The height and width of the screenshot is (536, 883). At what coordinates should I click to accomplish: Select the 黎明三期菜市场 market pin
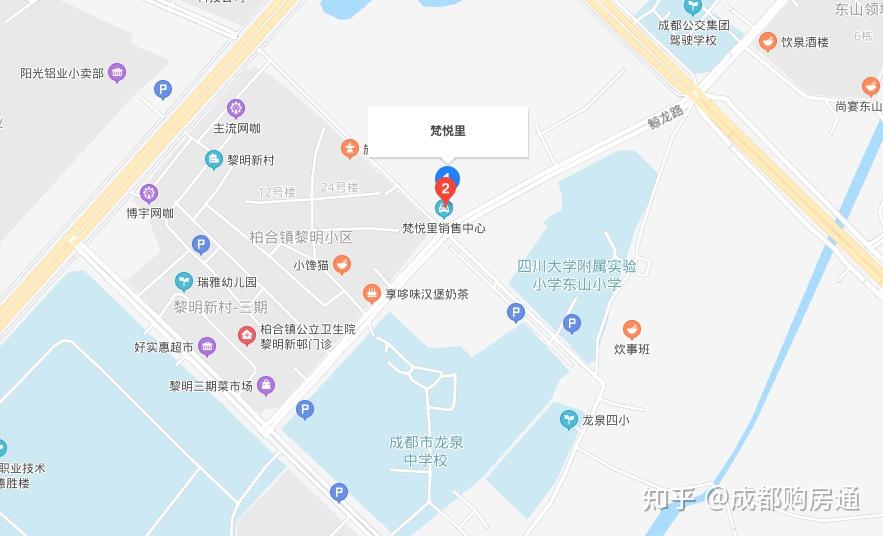(266, 386)
